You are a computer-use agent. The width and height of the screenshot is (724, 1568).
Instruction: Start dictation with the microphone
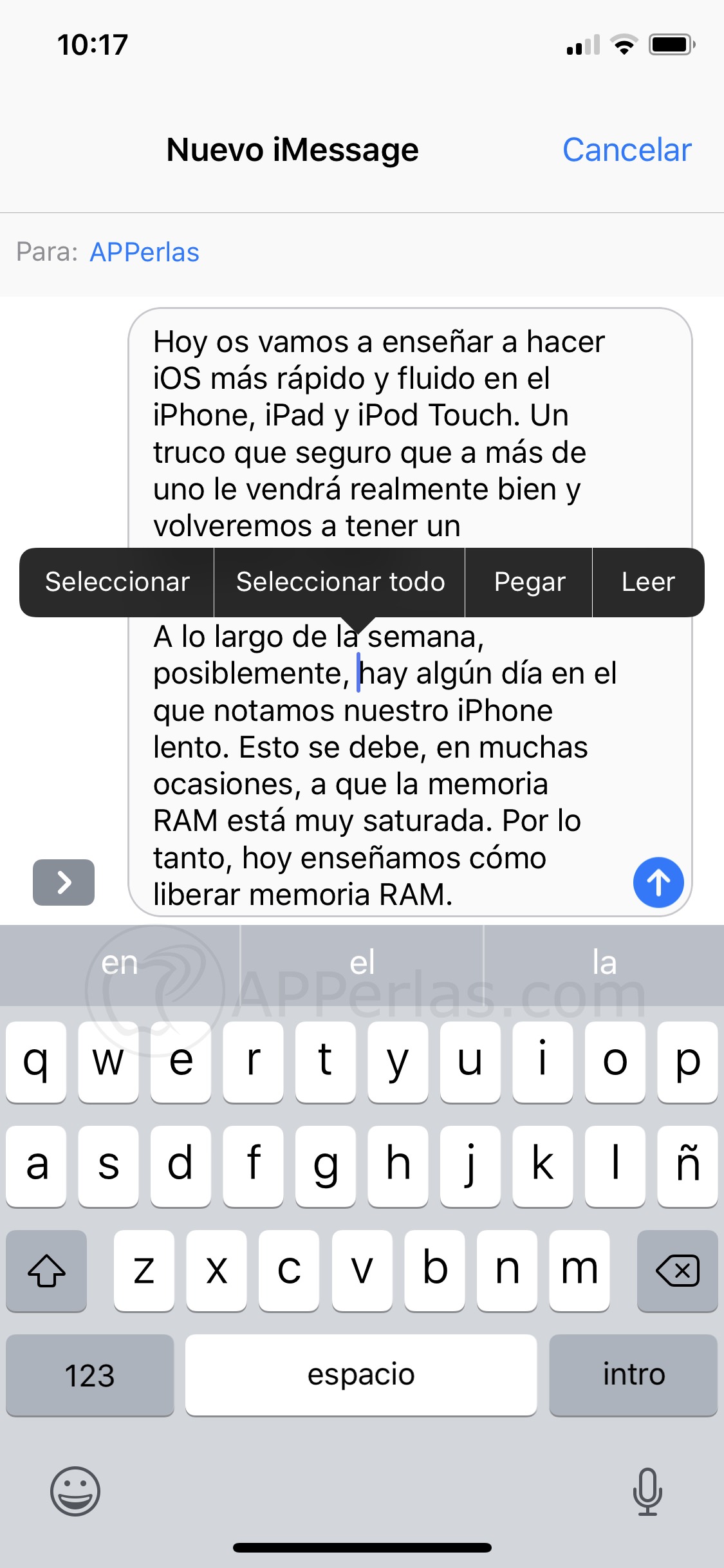[x=647, y=1491]
